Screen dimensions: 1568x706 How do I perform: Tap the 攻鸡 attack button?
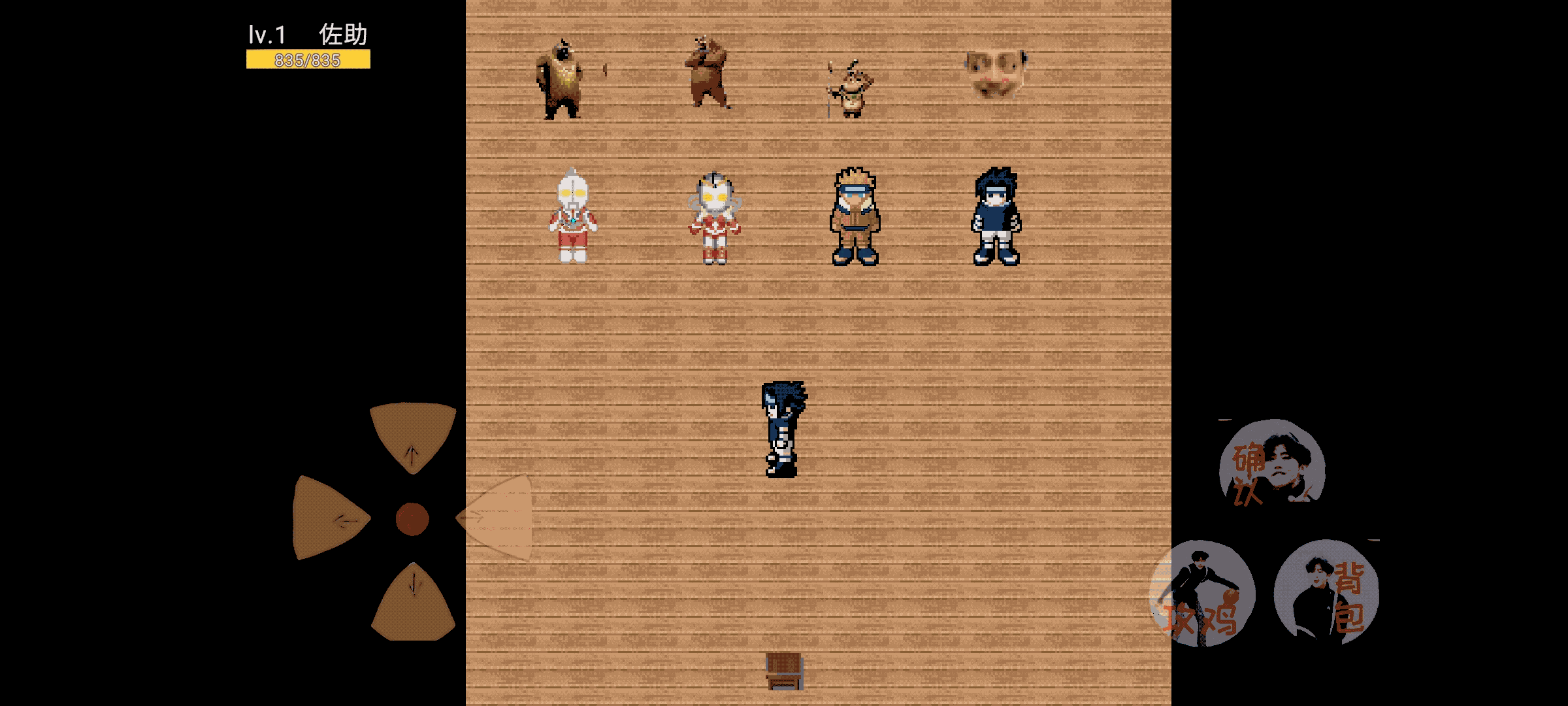click(x=1202, y=594)
